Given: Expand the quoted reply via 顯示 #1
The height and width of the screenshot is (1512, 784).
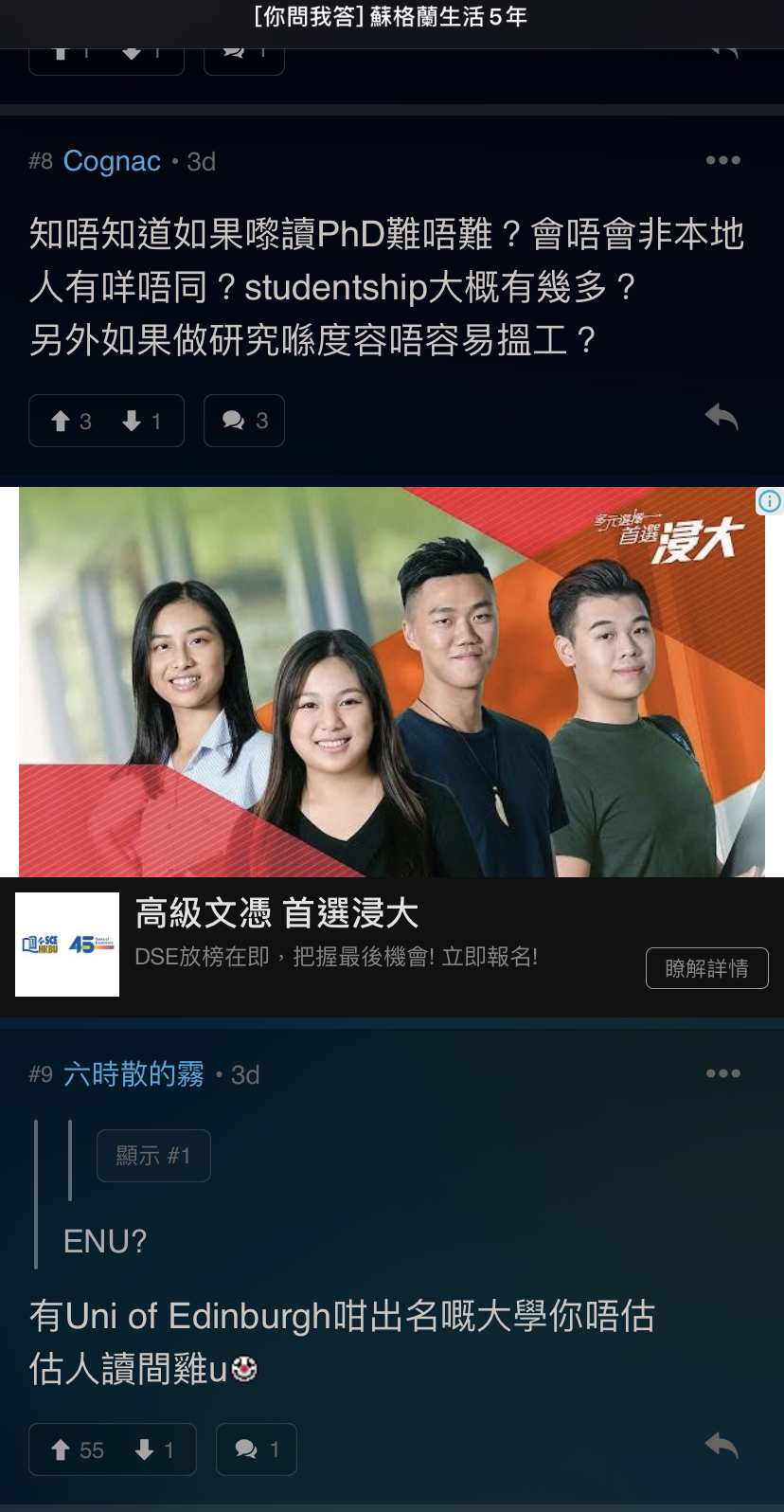Looking at the screenshot, I should click(153, 1155).
